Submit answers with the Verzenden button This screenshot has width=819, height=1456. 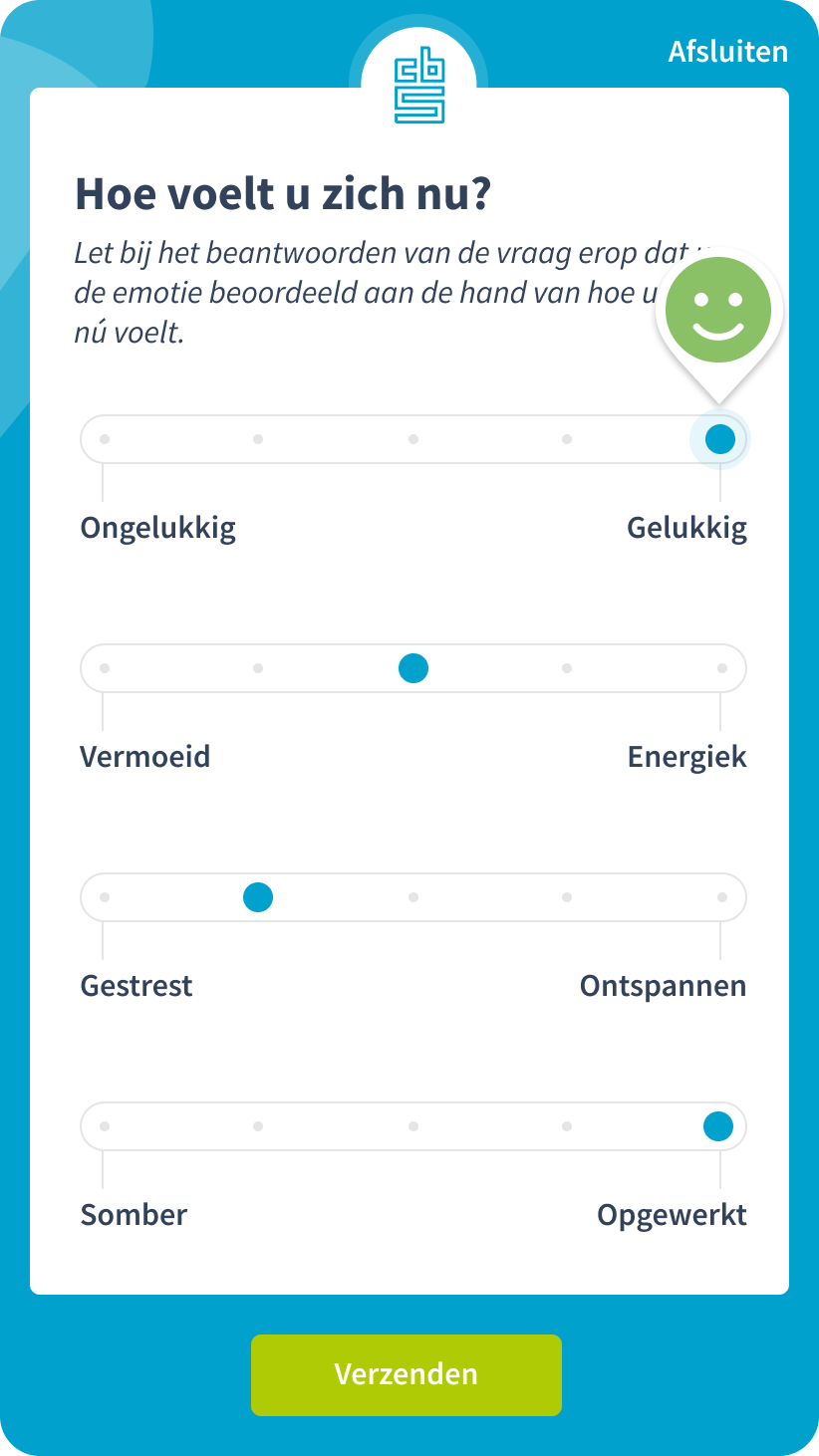pos(407,1374)
